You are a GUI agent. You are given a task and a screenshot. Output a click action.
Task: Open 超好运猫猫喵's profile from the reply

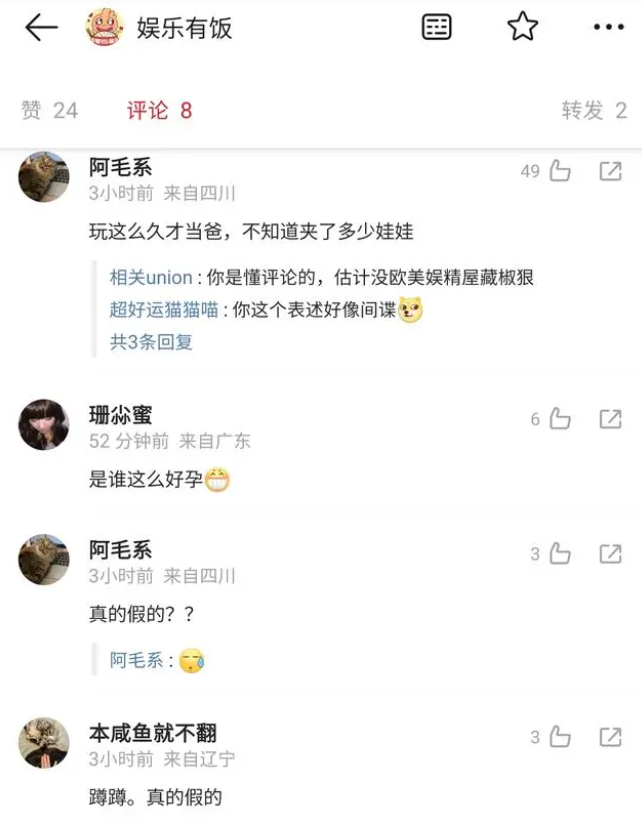click(164, 310)
